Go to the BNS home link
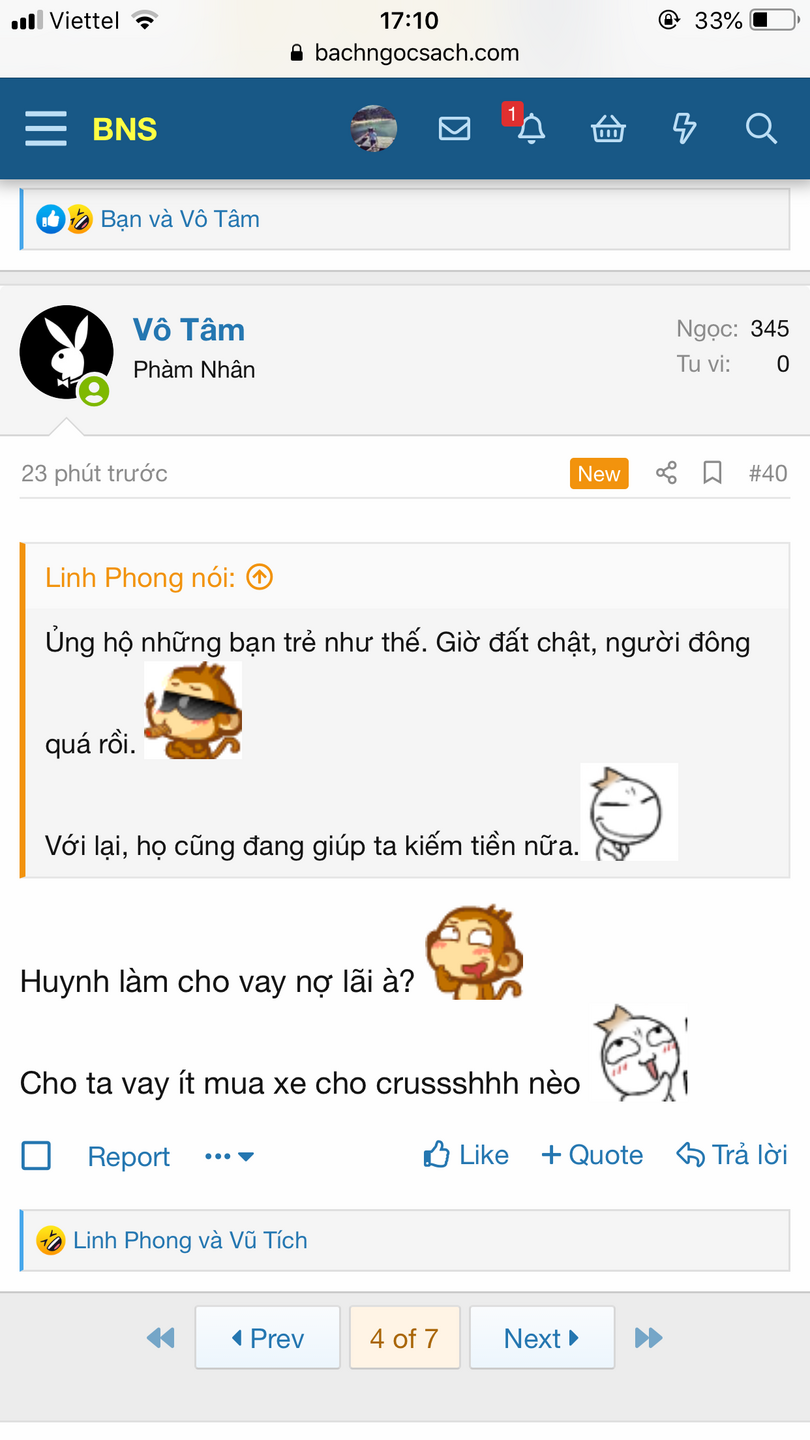The width and height of the screenshot is (810, 1440). (125, 129)
